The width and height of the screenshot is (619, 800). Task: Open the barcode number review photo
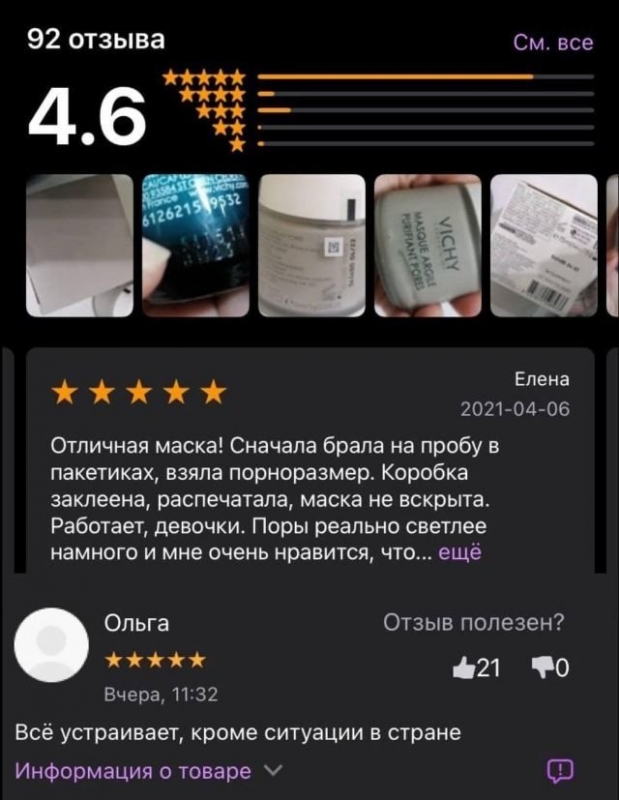point(194,245)
